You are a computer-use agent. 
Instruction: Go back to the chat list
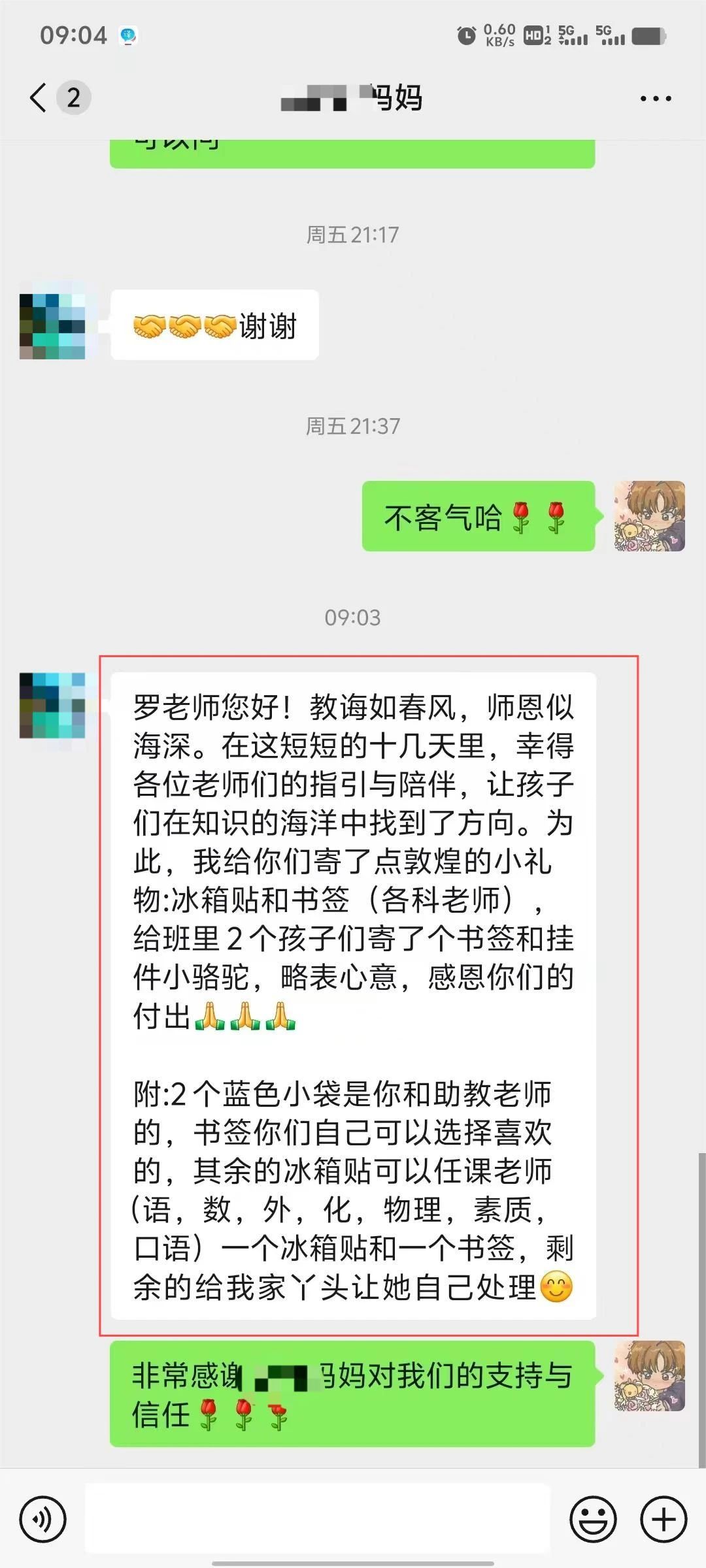39,98
